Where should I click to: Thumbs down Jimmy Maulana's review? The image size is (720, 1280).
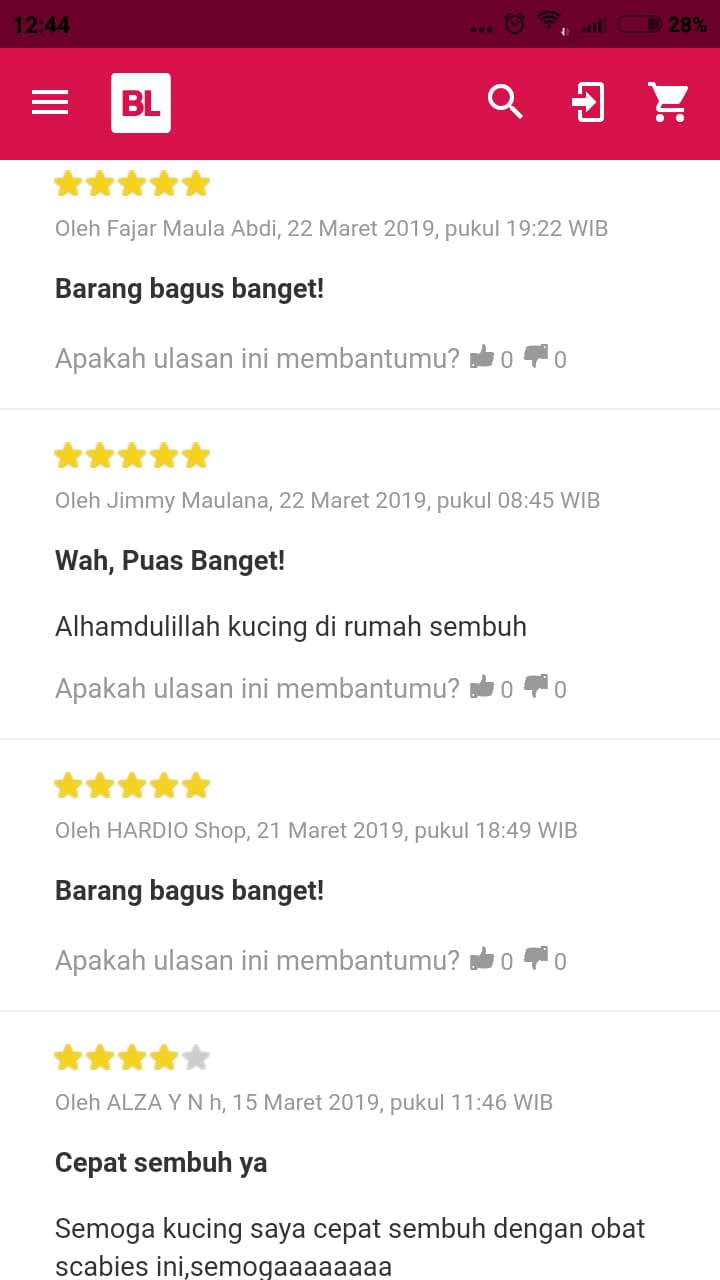537,687
